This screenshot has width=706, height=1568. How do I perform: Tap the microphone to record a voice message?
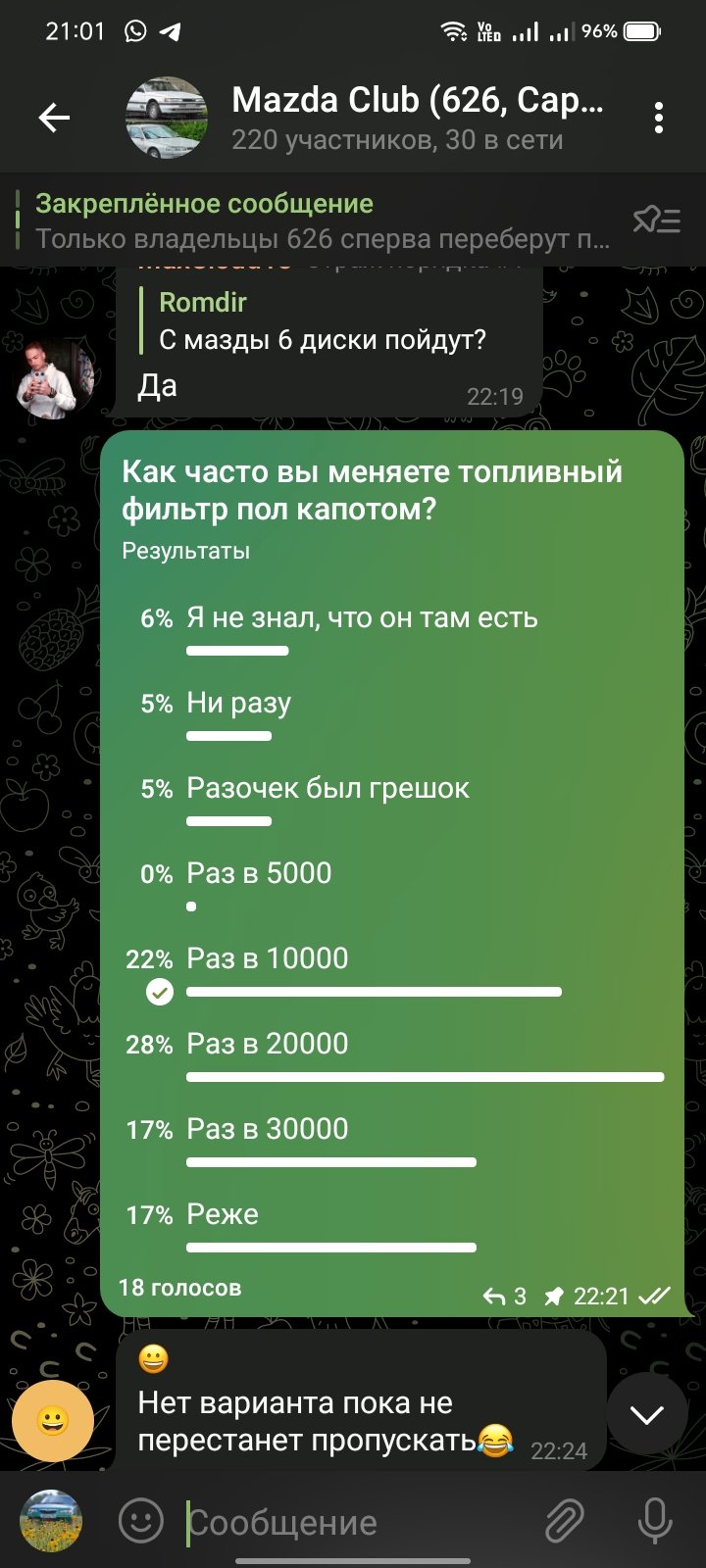point(655,1521)
